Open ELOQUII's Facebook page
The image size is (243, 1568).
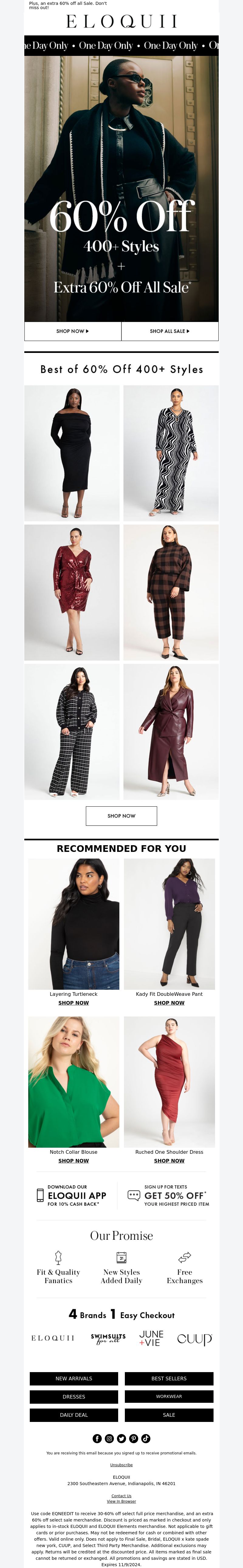click(97, 1438)
